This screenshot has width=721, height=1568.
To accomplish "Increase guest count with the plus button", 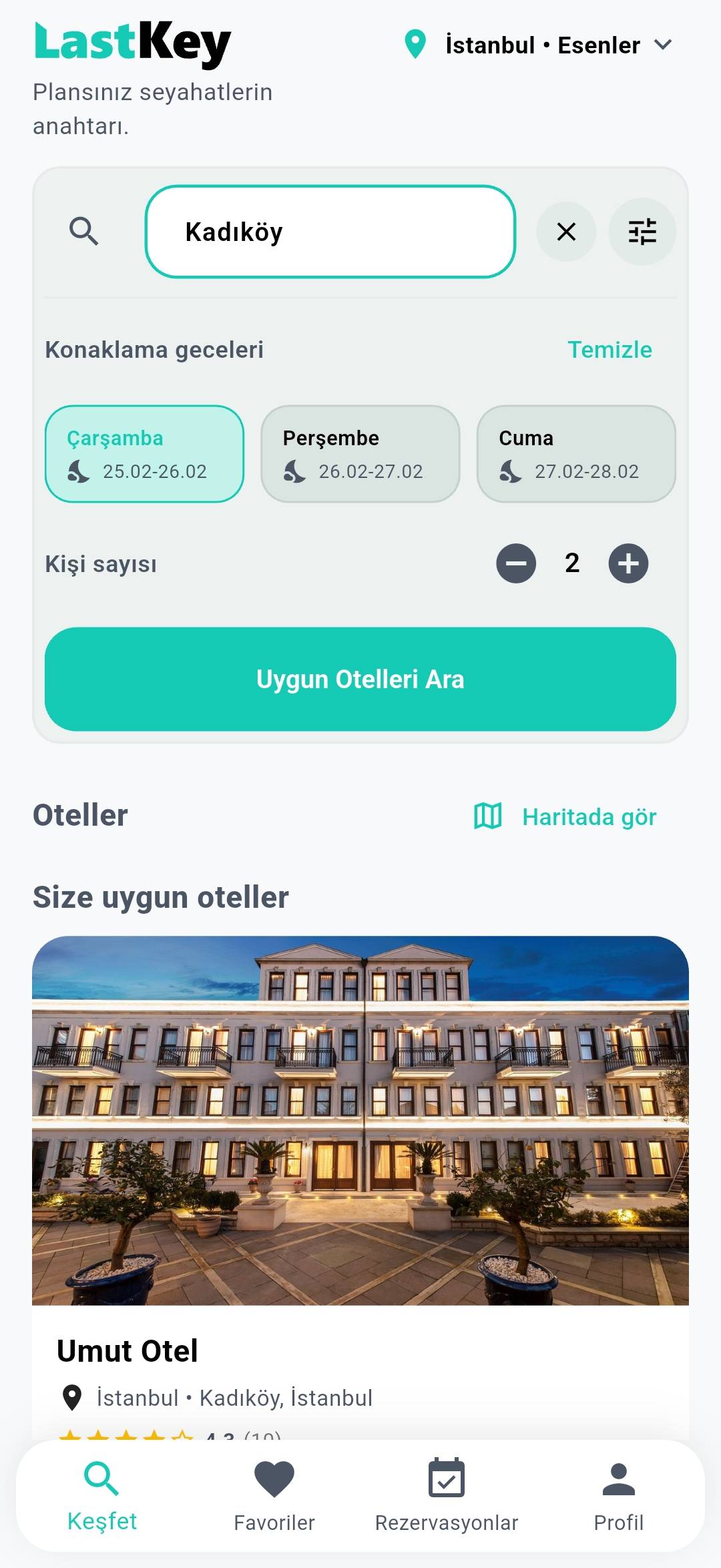I will pos(628,563).
